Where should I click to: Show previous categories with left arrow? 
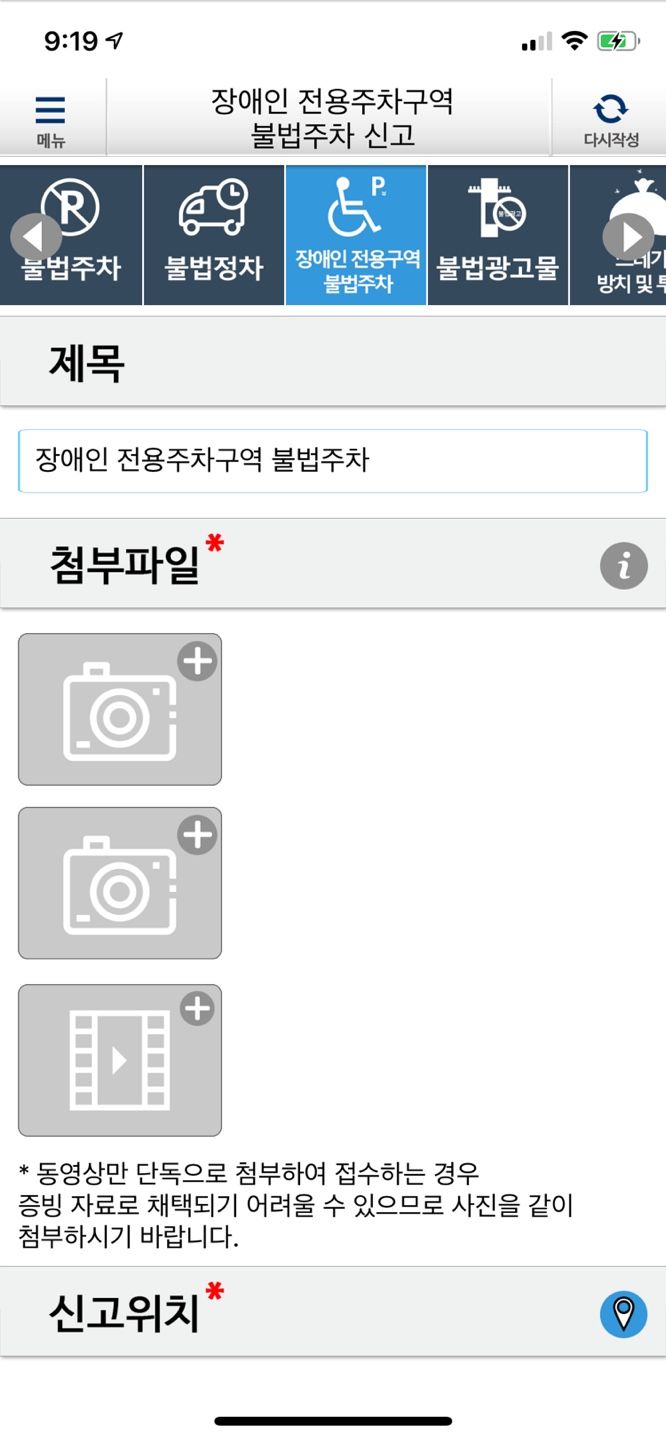[x=36, y=237]
